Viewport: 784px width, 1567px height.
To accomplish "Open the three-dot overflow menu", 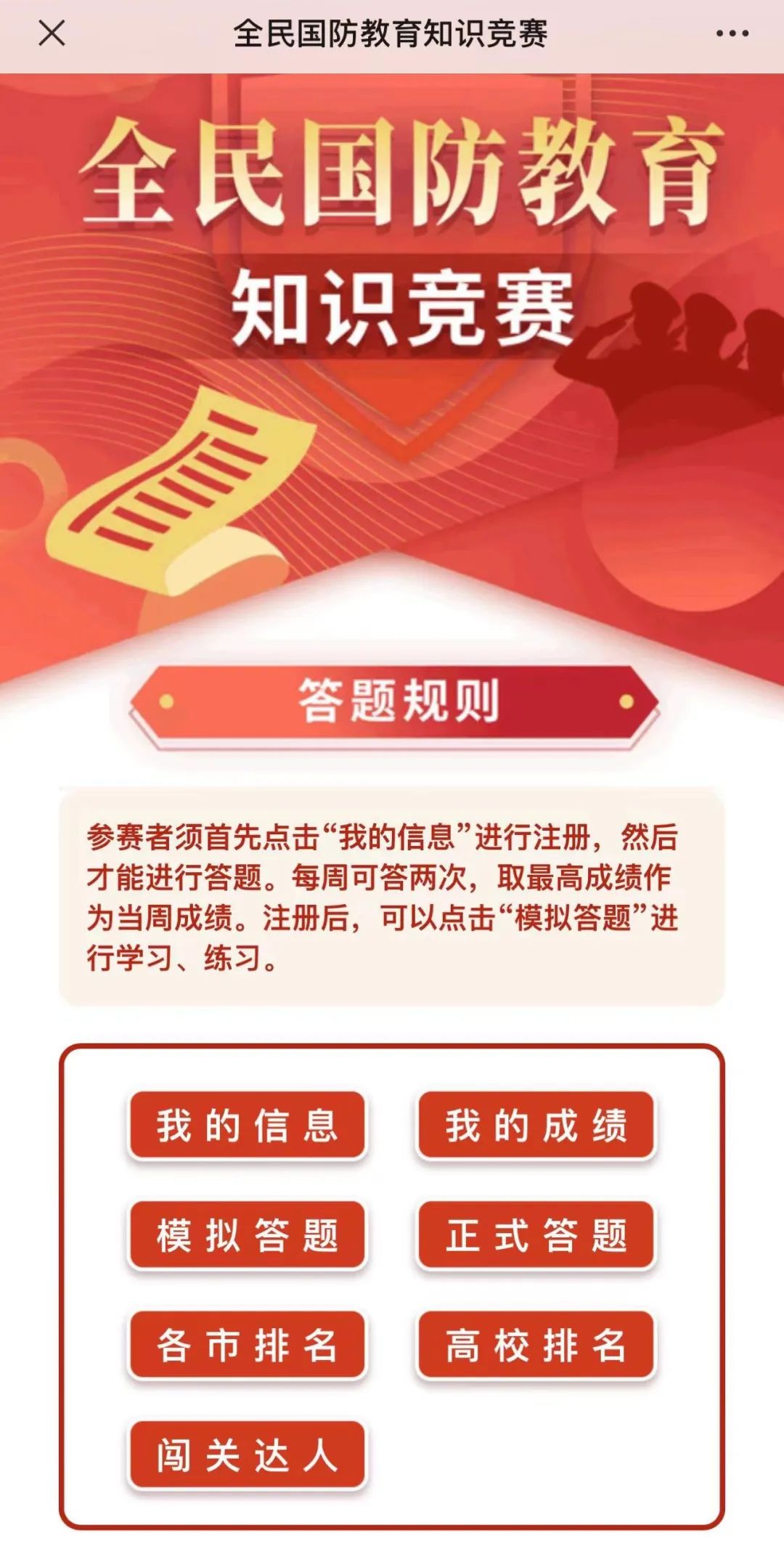I will click(732, 33).
